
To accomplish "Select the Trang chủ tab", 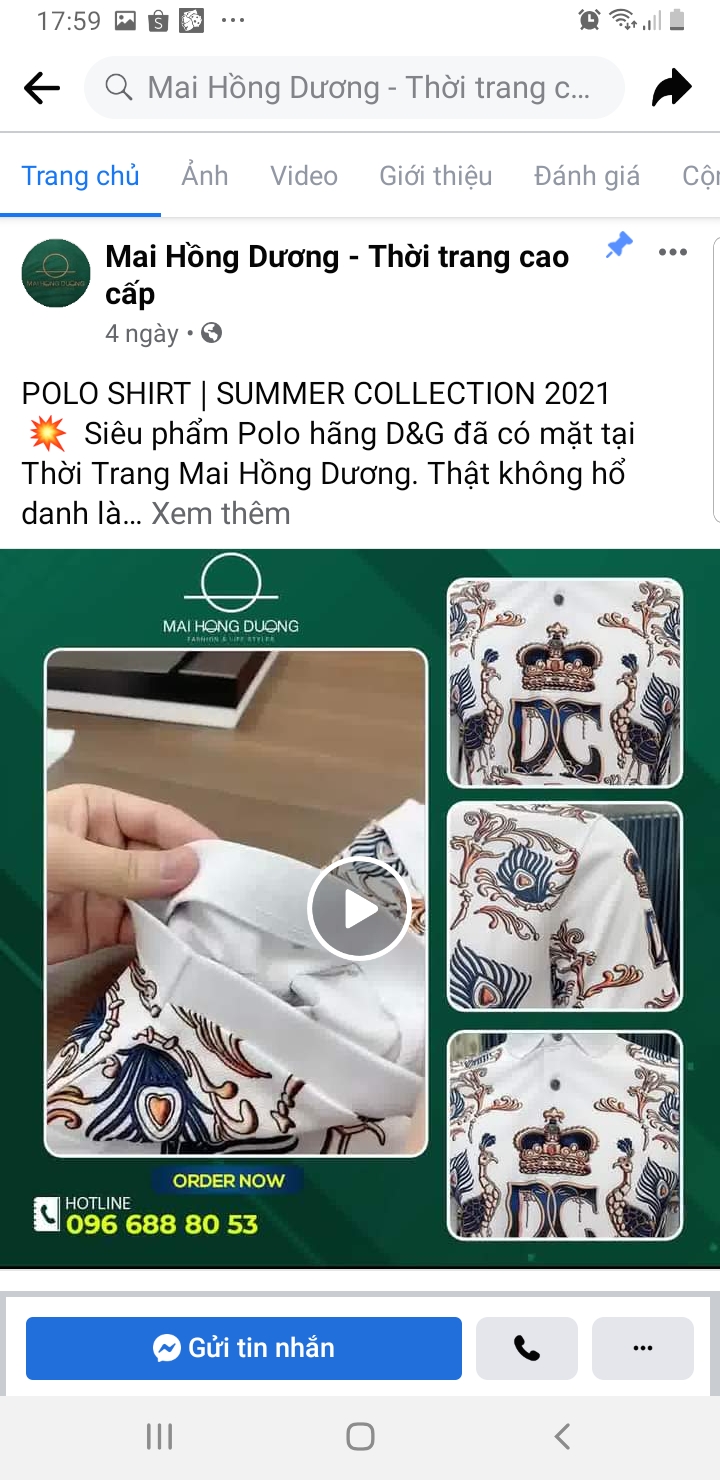I will coord(80,176).
